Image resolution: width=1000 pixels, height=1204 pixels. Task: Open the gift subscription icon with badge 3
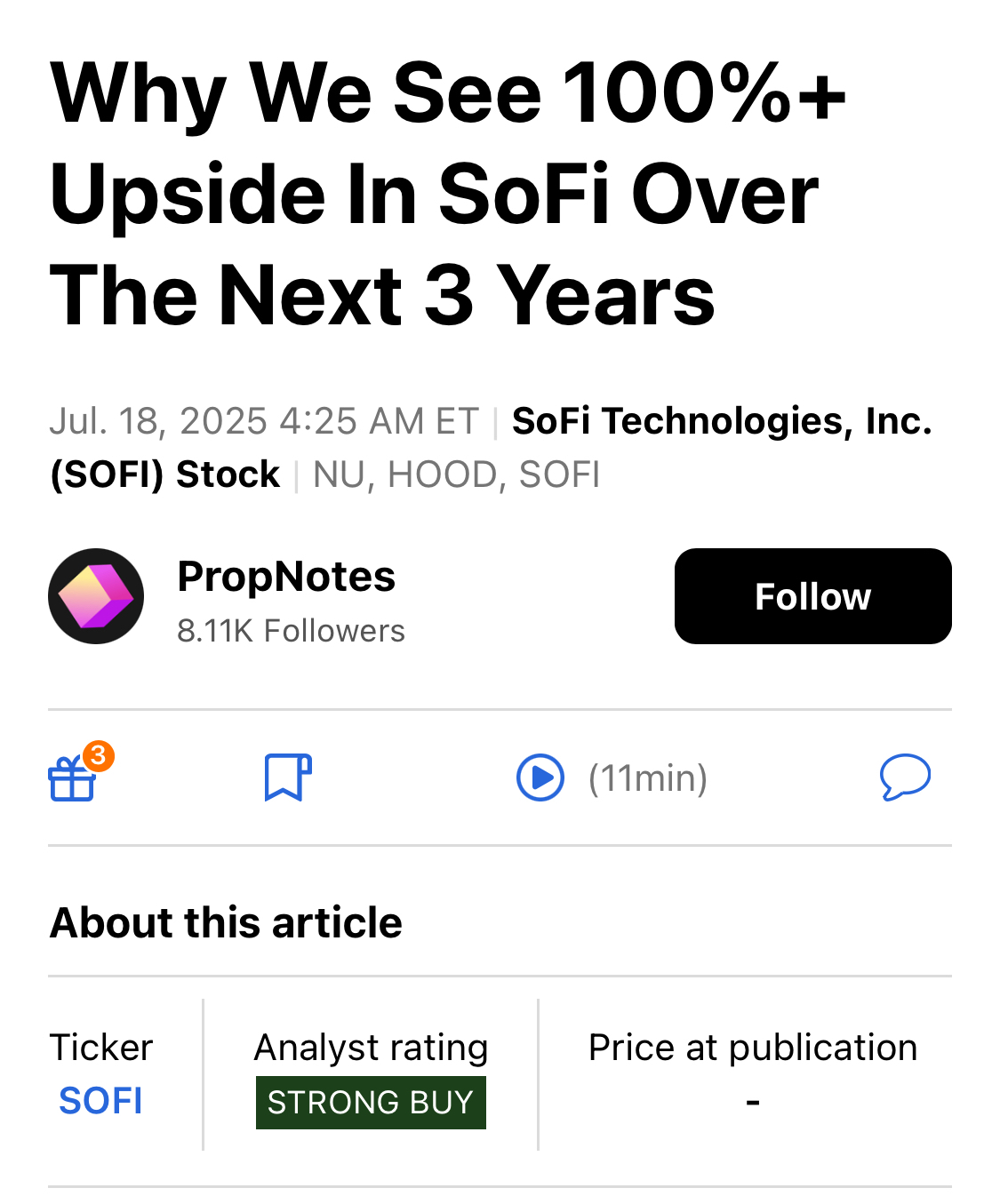pyautogui.click(x=72, y=782)
